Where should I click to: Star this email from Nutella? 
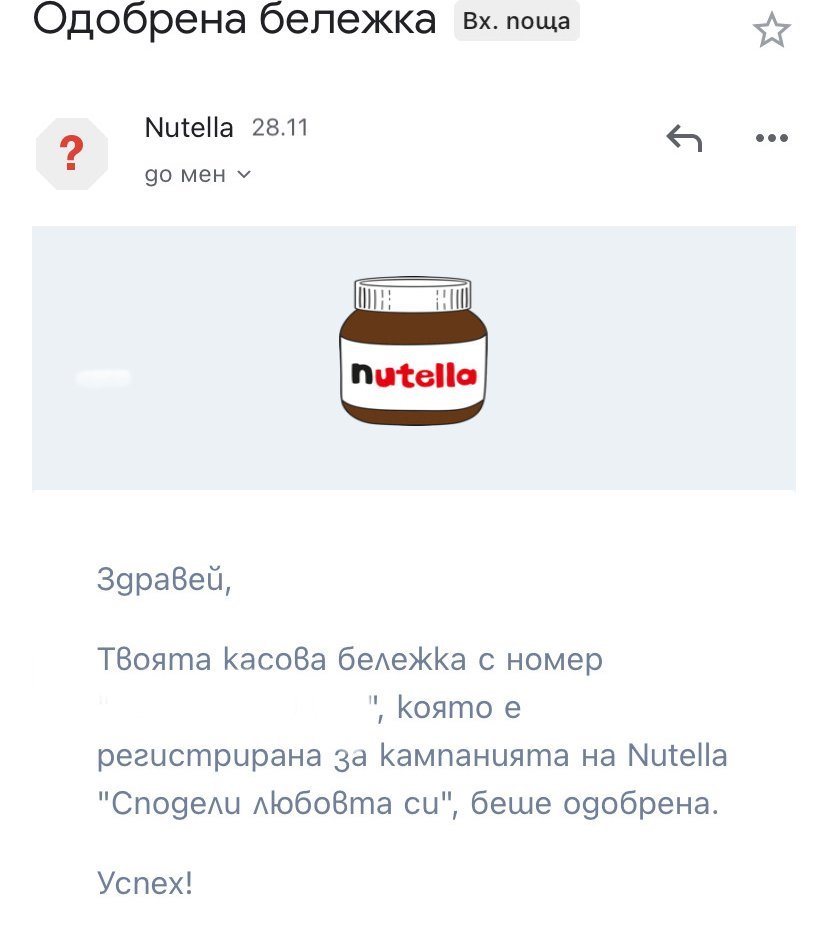[x=771, y=31]
